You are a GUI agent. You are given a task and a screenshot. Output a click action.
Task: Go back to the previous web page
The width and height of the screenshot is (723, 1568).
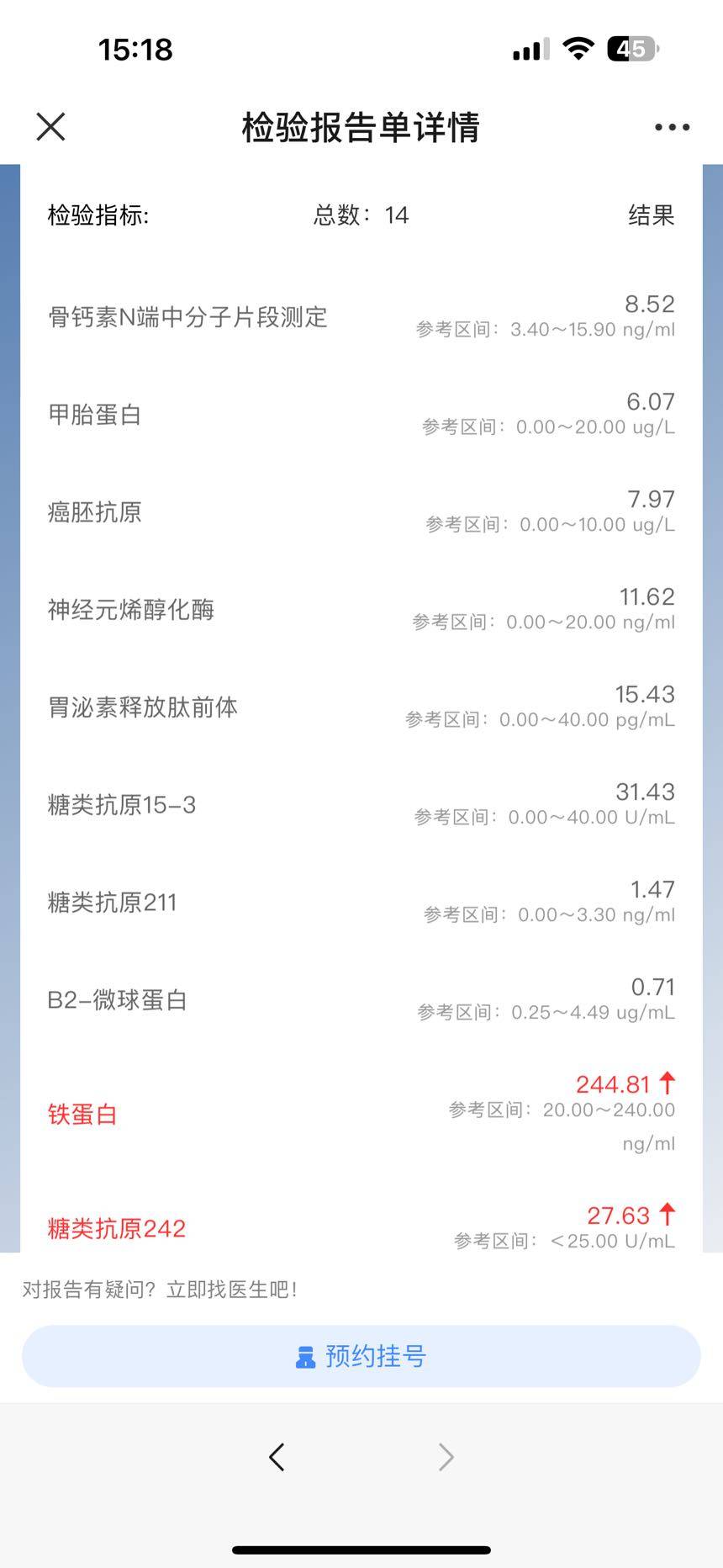click(277, 1457)
